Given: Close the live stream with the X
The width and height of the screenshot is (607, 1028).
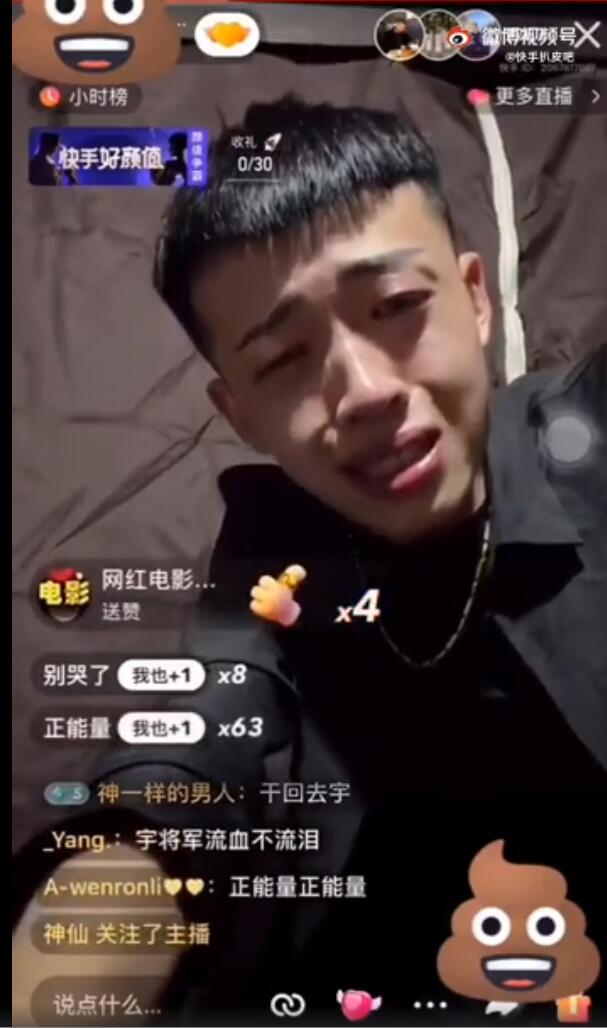Looking at the screenshot, I should click(x=588, y=34).
